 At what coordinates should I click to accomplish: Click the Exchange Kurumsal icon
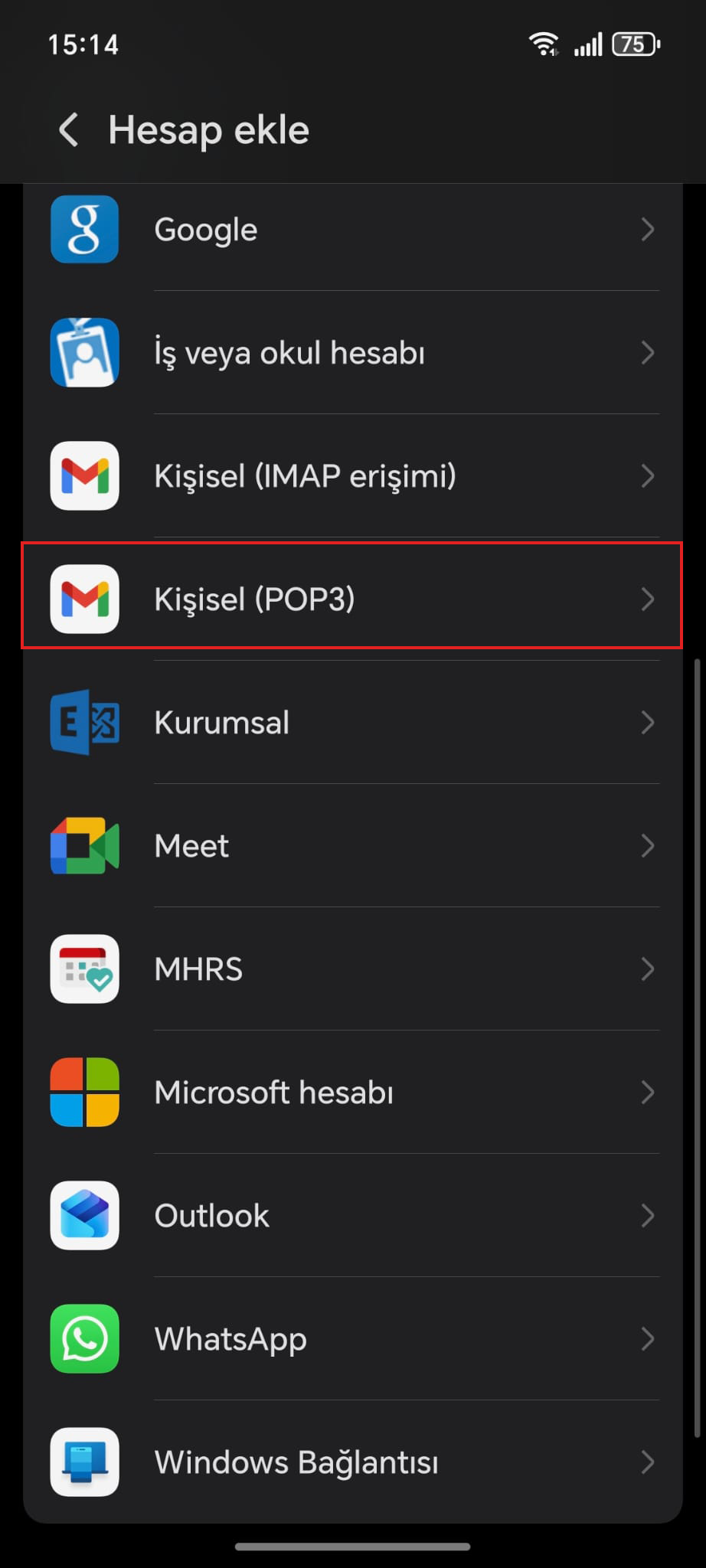[x=84, y=723]
